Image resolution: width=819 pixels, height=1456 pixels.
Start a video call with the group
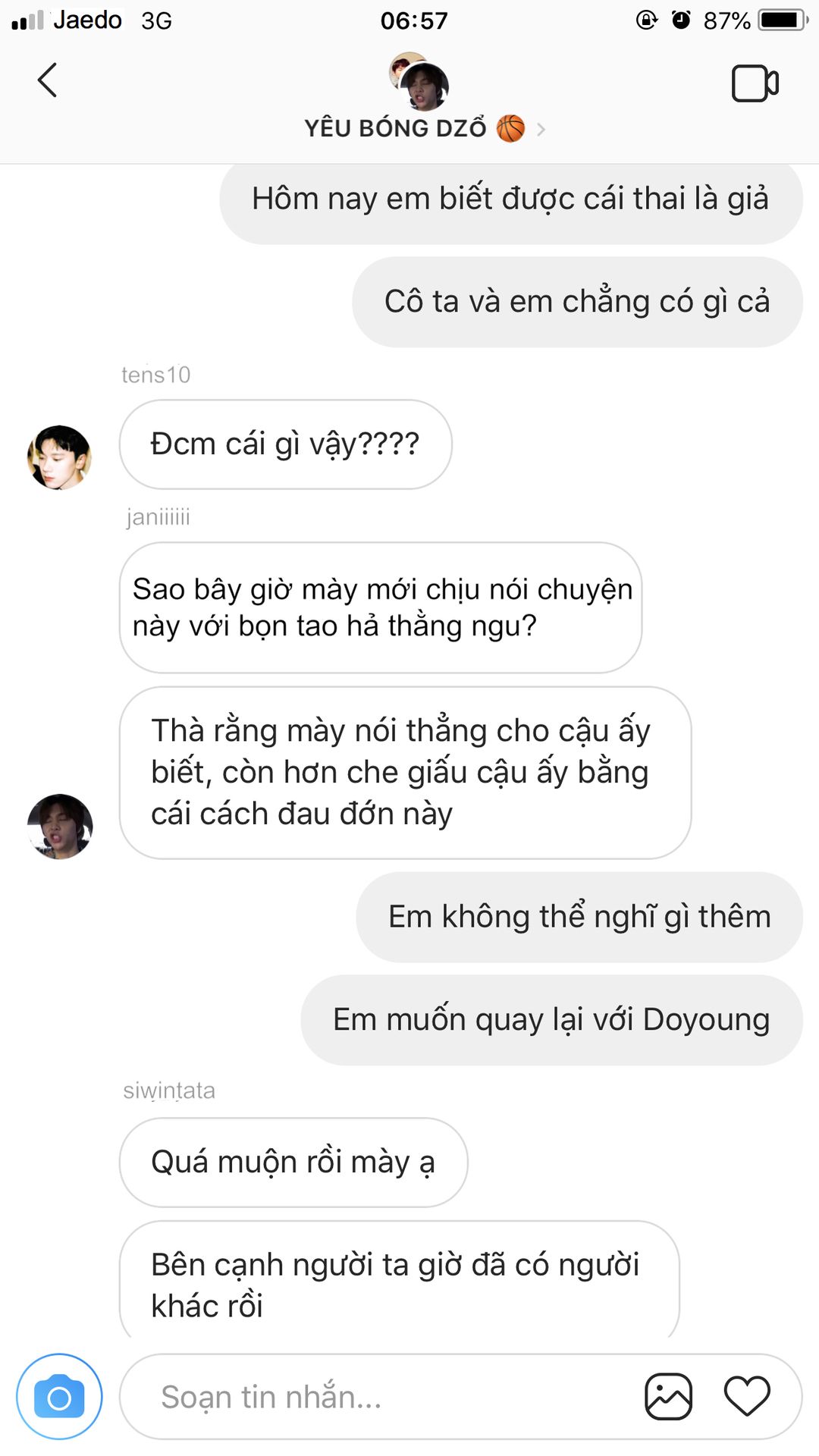tap(755, 83)
